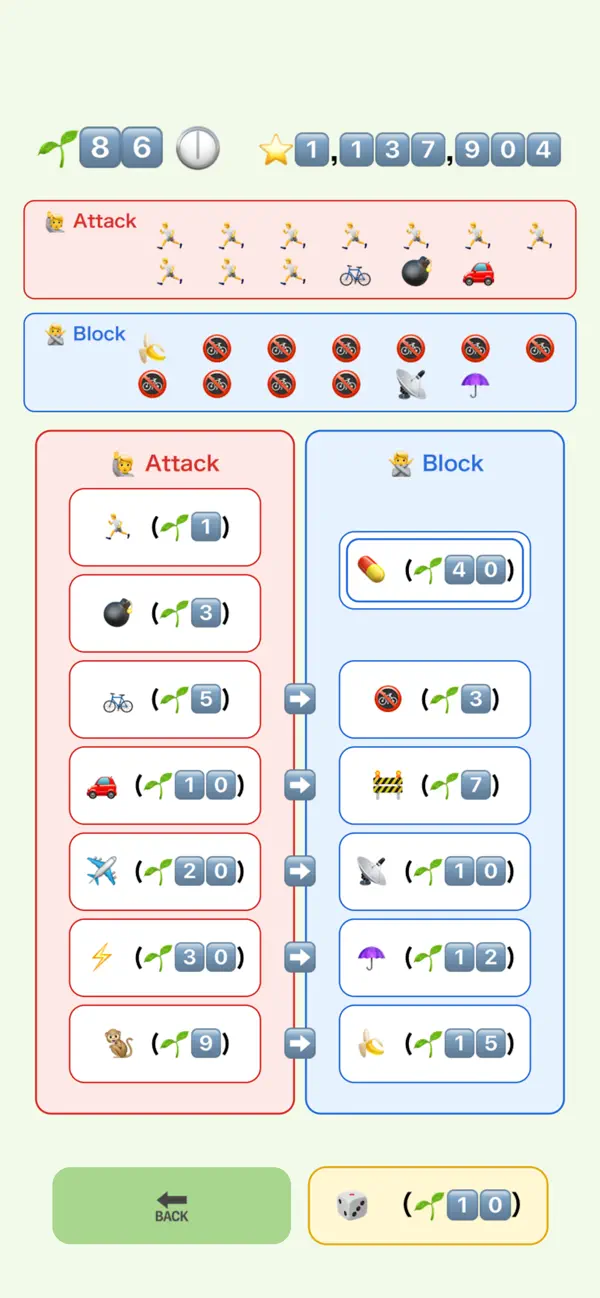Select the monkey attack costing 9
600x1298 pixels.
click(x=165, y=1043)
